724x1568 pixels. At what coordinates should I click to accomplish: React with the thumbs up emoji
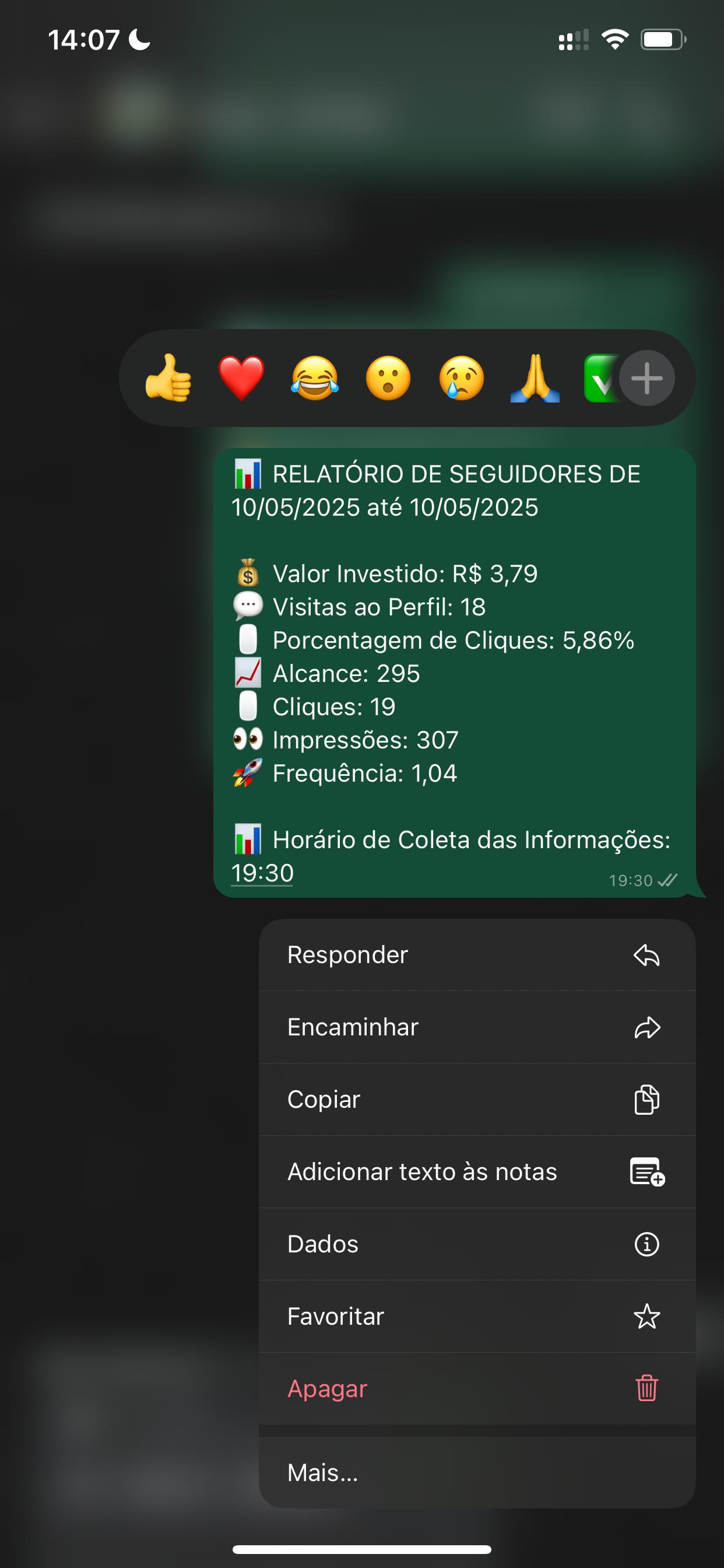click(x=168, y=378)
